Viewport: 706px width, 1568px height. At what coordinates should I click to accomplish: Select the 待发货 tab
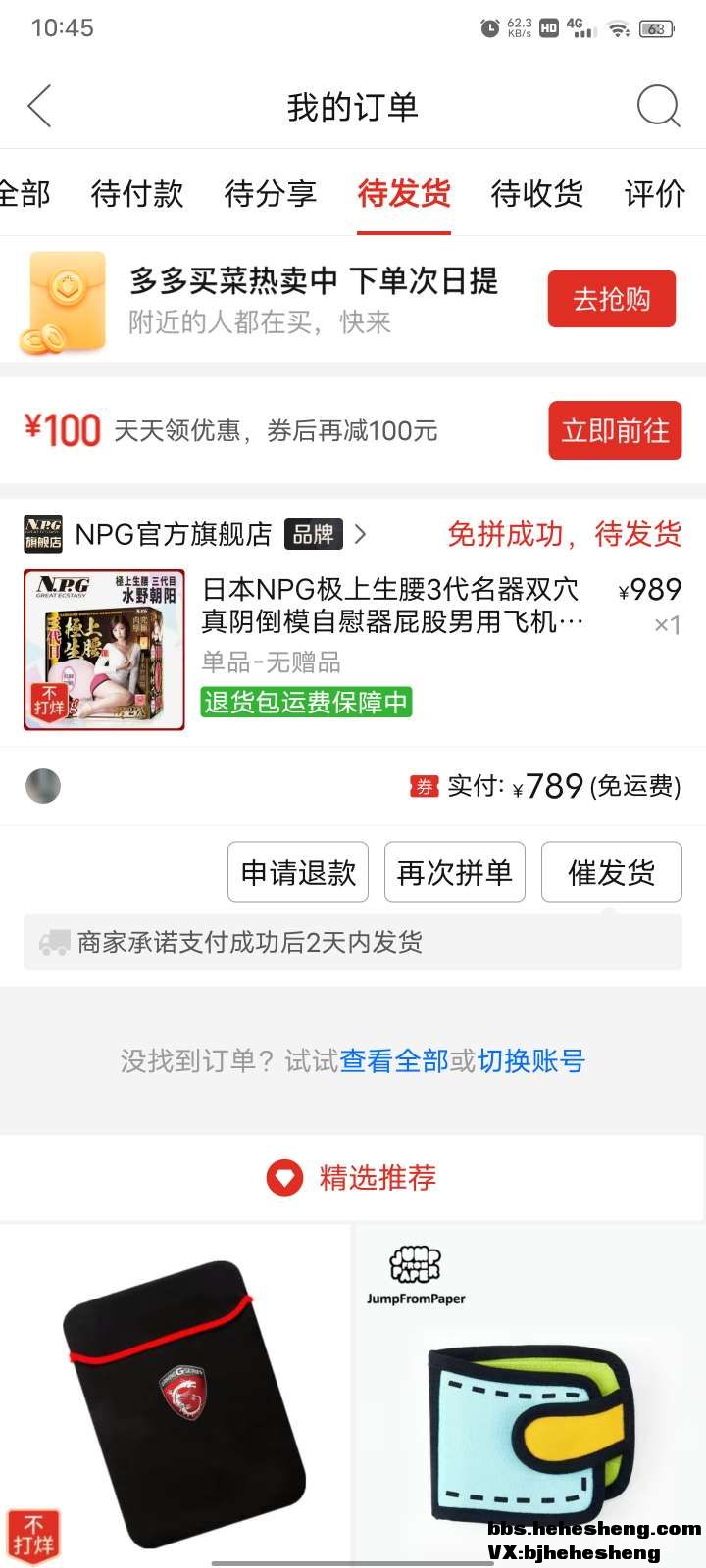404,193
